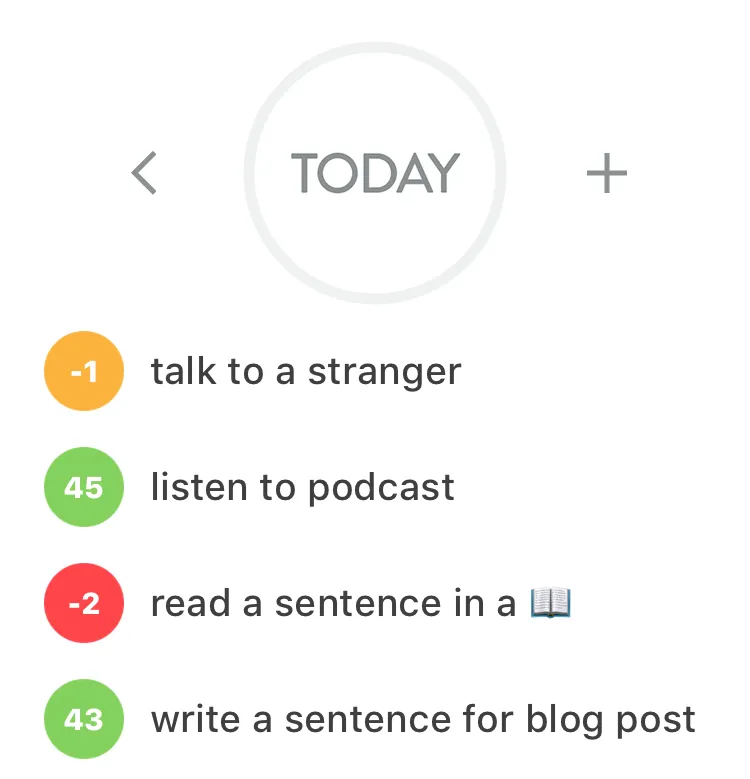Viewport: 750px width, 779px height.
Task: Click the green 43 streak counter
Action: tap(83, 719)
